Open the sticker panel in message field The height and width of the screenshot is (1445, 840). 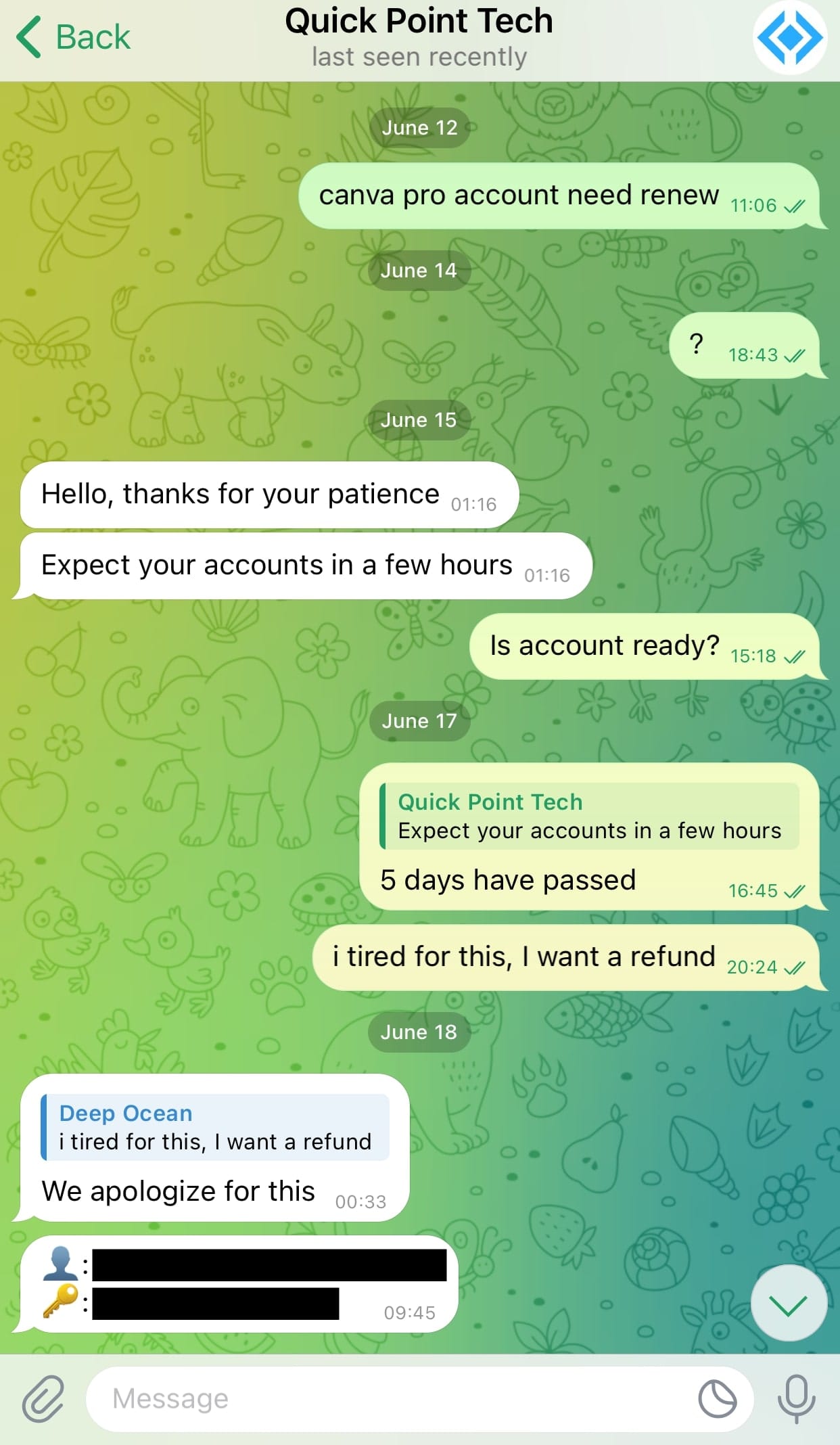pos(717,1398)
